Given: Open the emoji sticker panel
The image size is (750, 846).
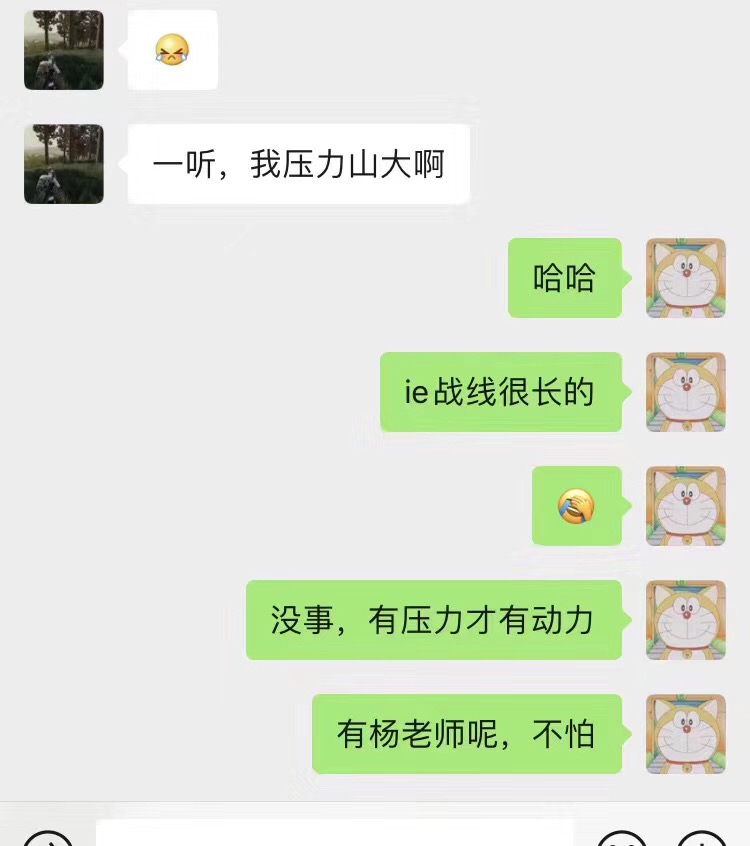Looking at the screenshot, I should tap(622, 838).
